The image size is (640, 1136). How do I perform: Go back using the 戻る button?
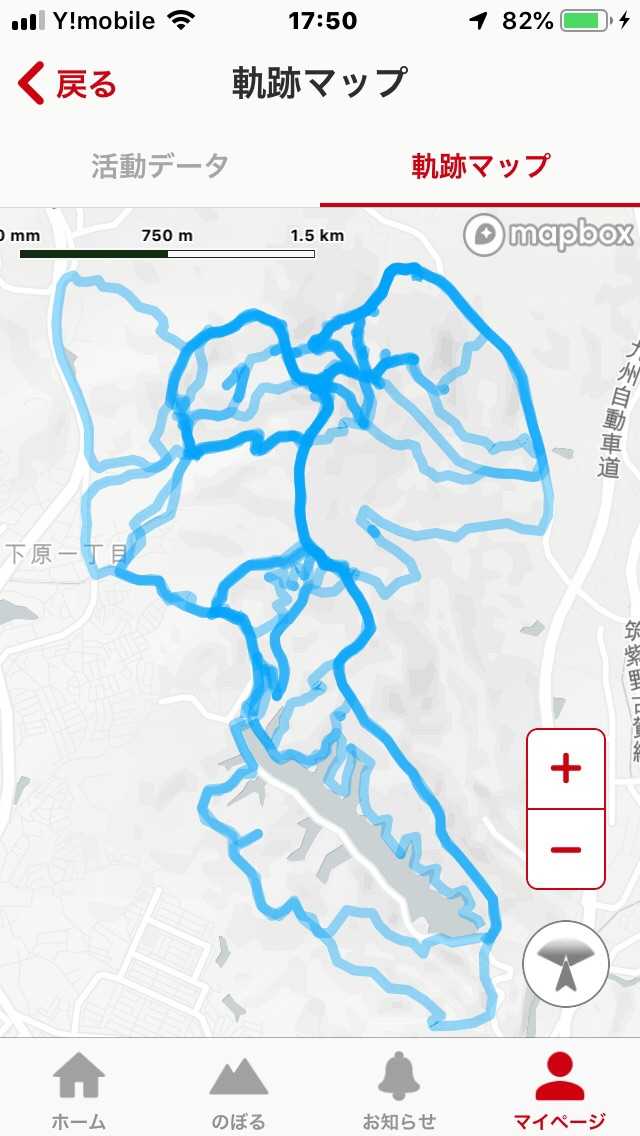click(68, 84)
